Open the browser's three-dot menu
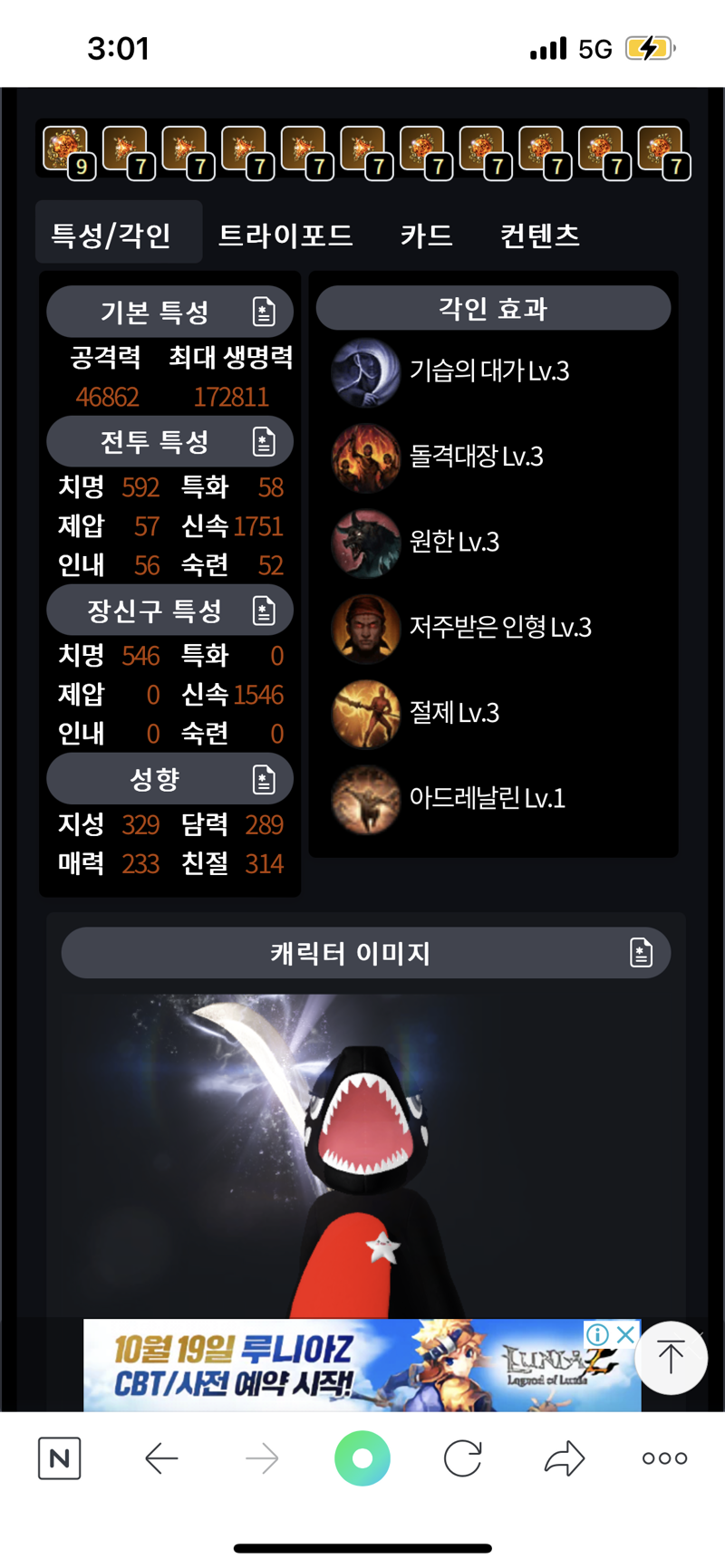The image size is (725, 1568). tap(664, 1458)
